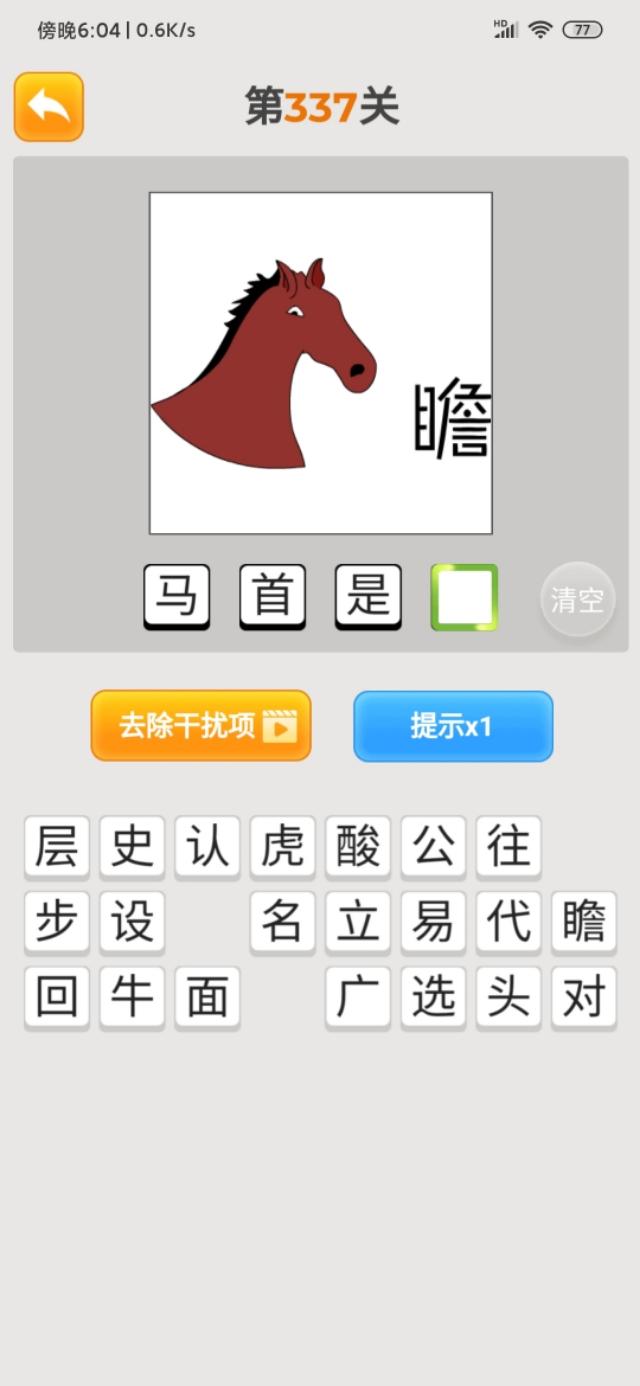Go back using the orange arrow button
The image size is (640, 1386).
[48, 106]
